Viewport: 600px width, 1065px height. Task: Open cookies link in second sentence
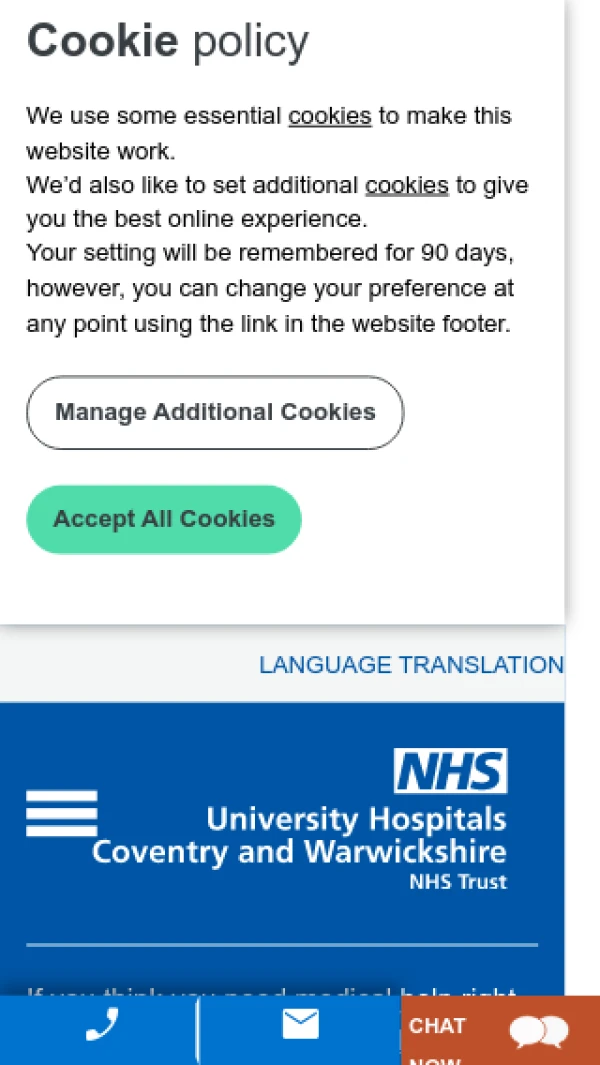pyautogui.click(x=406, y=186)
